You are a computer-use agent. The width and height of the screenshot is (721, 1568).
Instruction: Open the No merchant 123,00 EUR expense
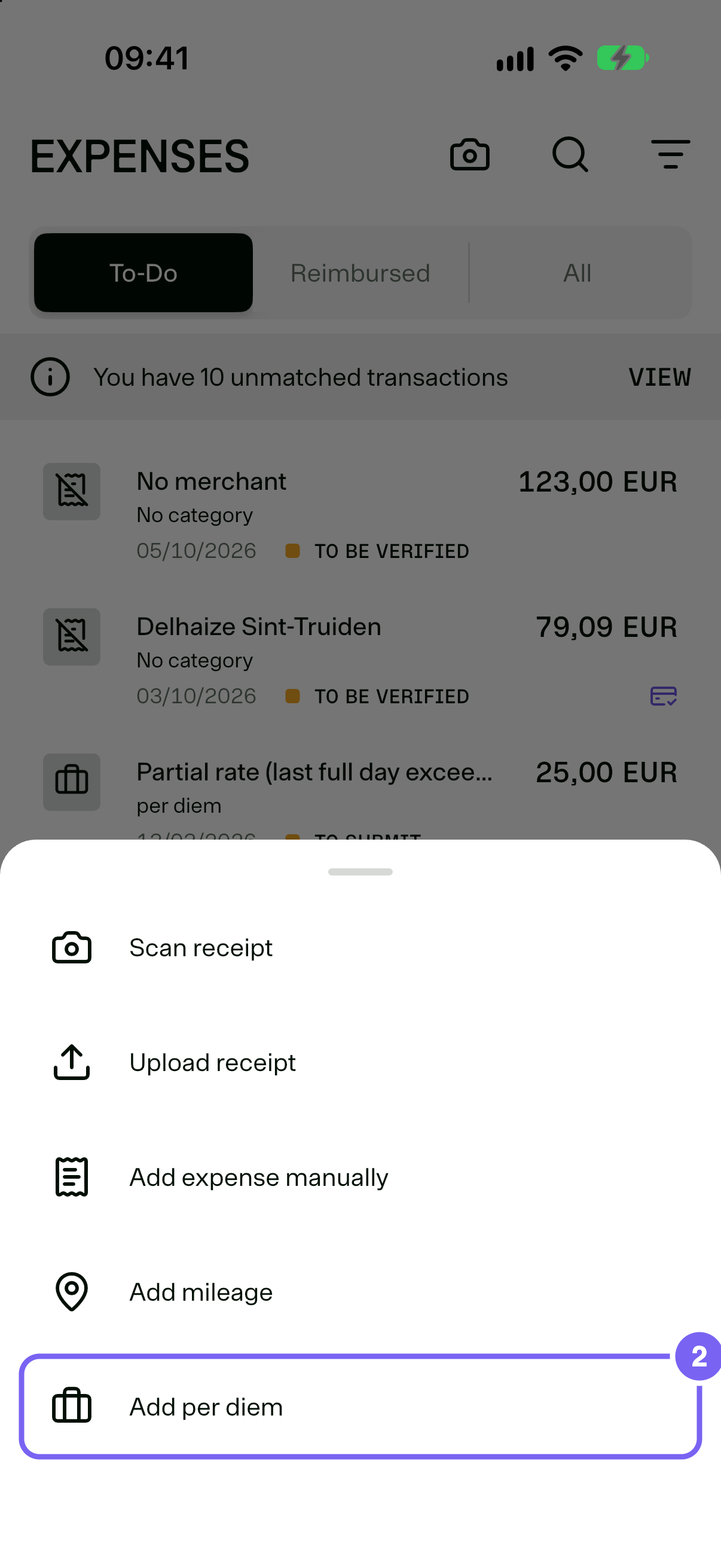click(360, 515)
